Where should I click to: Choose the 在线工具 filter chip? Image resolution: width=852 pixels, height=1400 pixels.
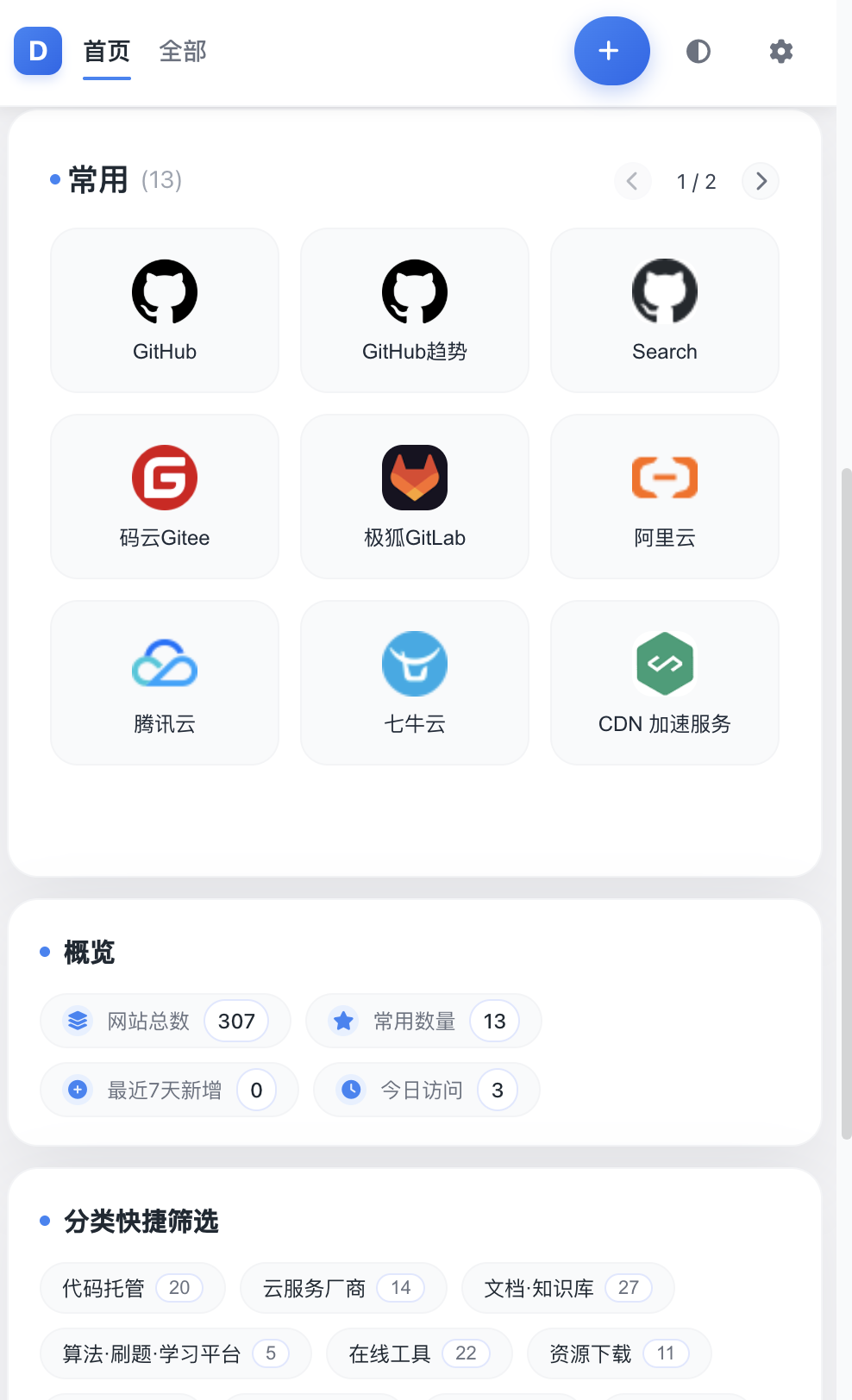(419, 1353)
